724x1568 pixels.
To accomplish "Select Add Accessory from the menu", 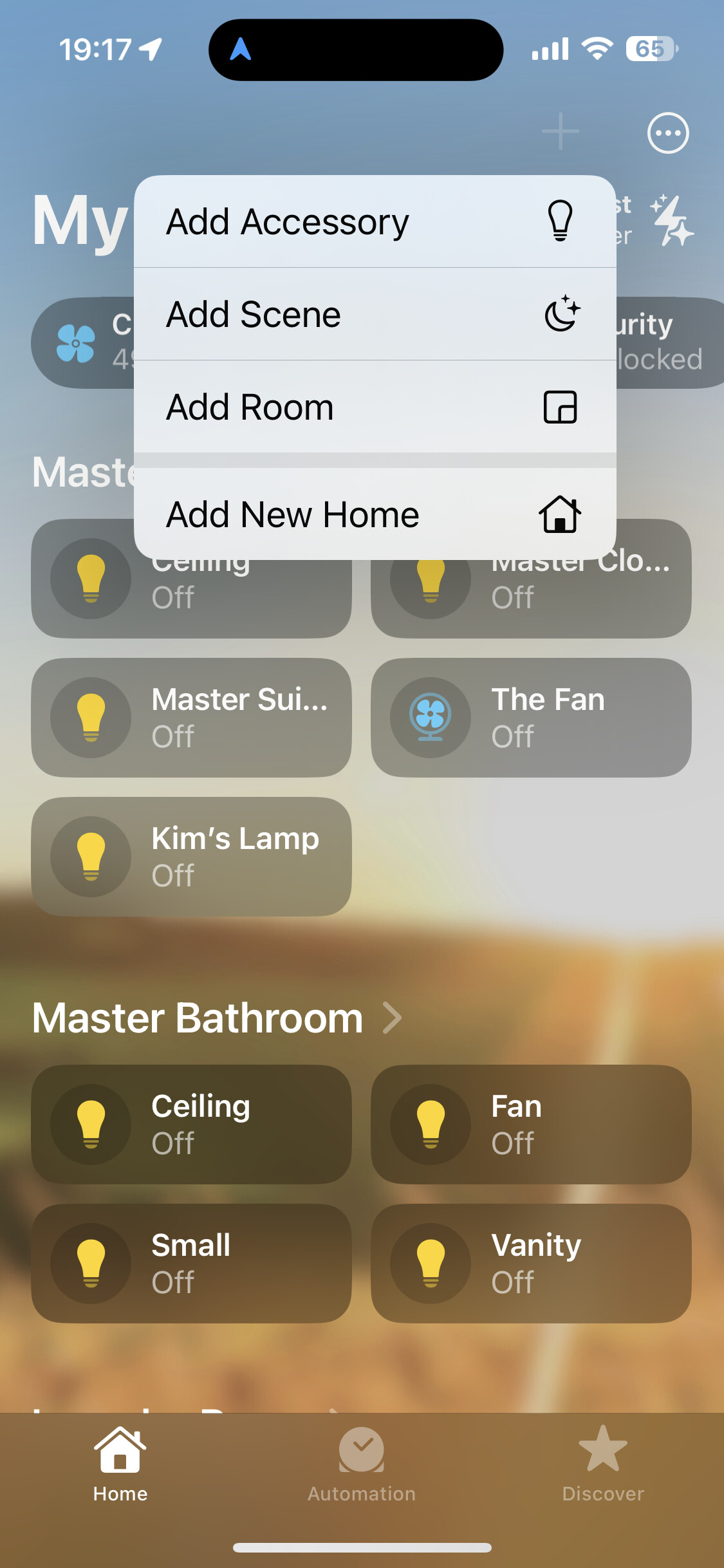I will (375, 222).
